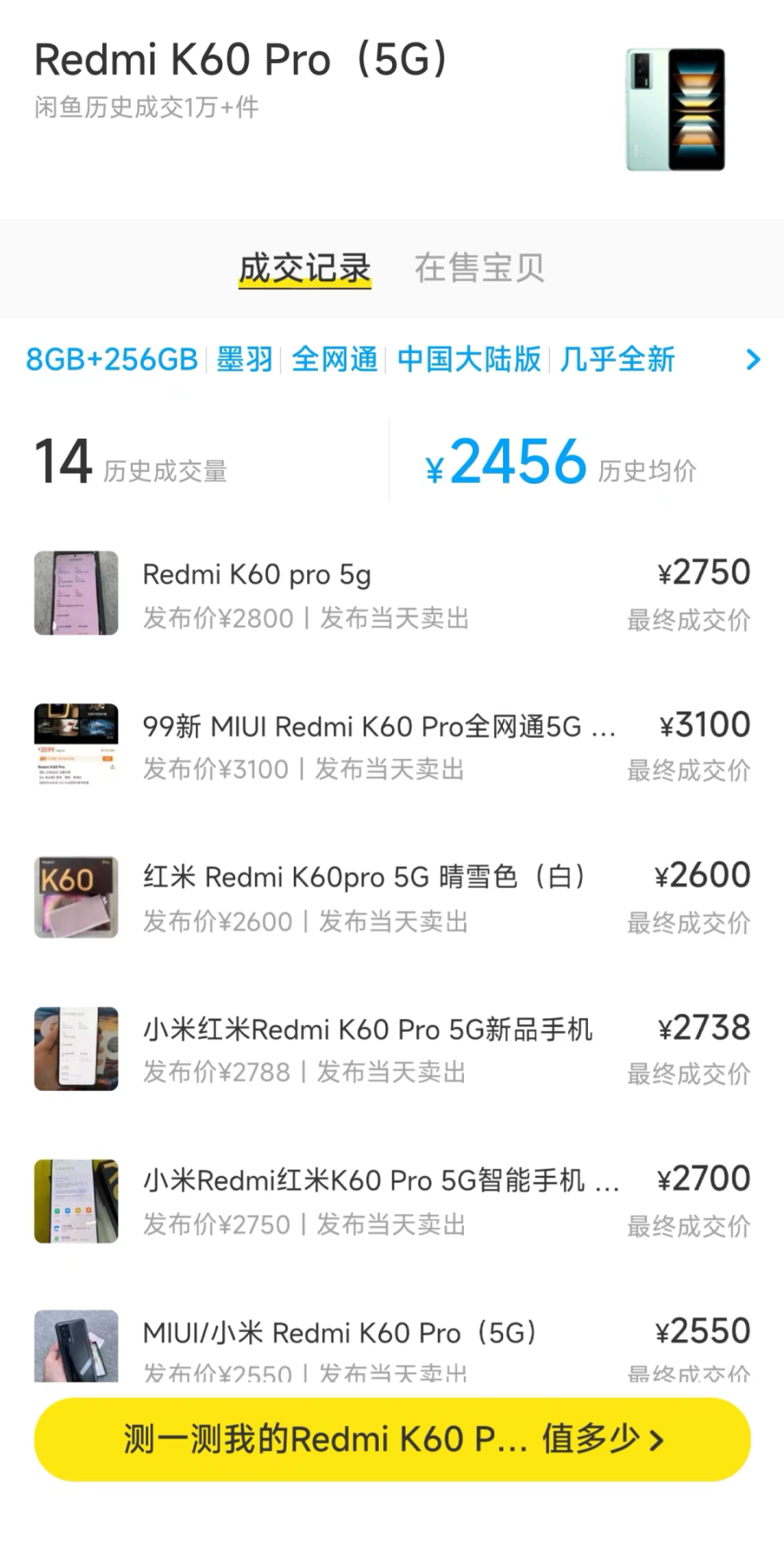Viewport: 784px width, 1568px height.
Task: Click the 小米Redmi红米K60 Pro listing image
Action: [x=76, y=1199]
